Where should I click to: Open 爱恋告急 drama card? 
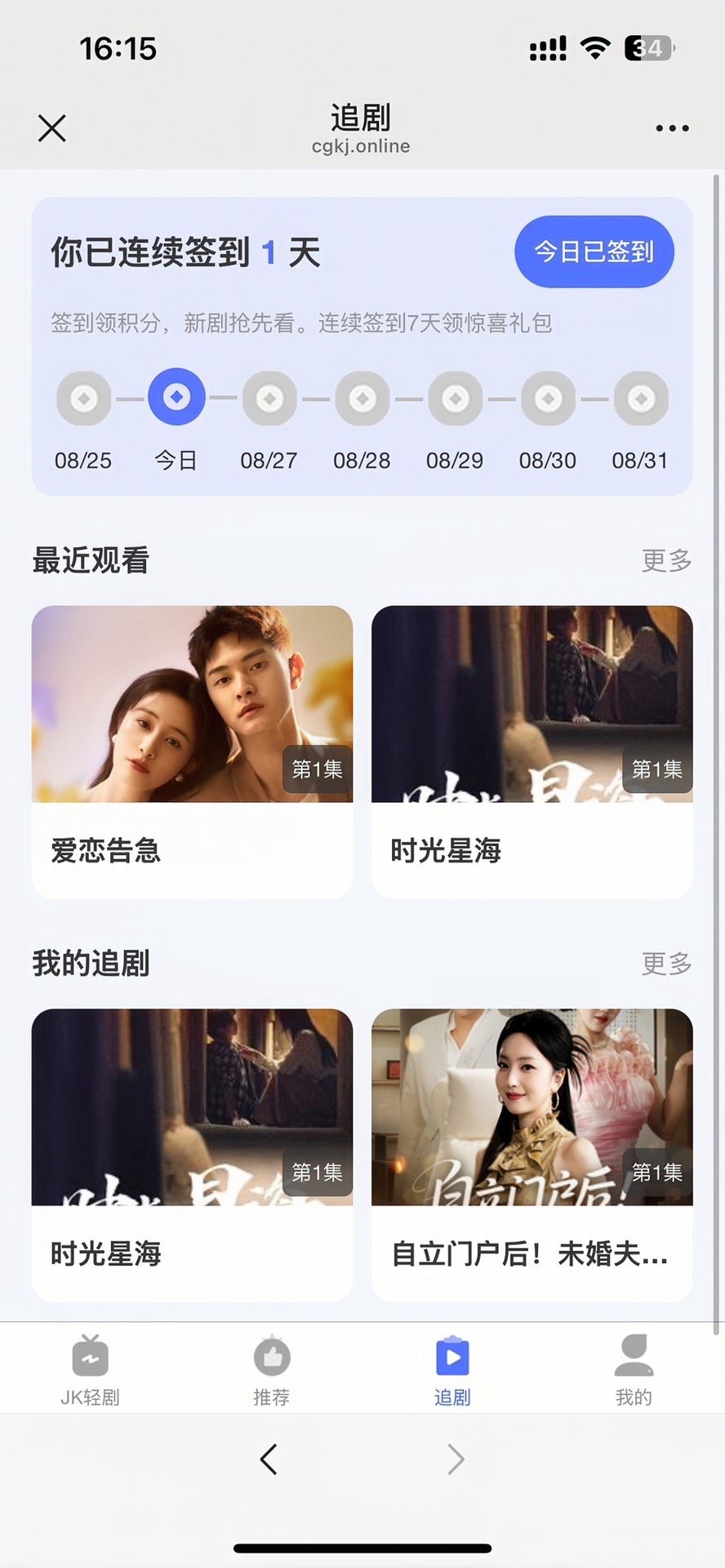192,751
